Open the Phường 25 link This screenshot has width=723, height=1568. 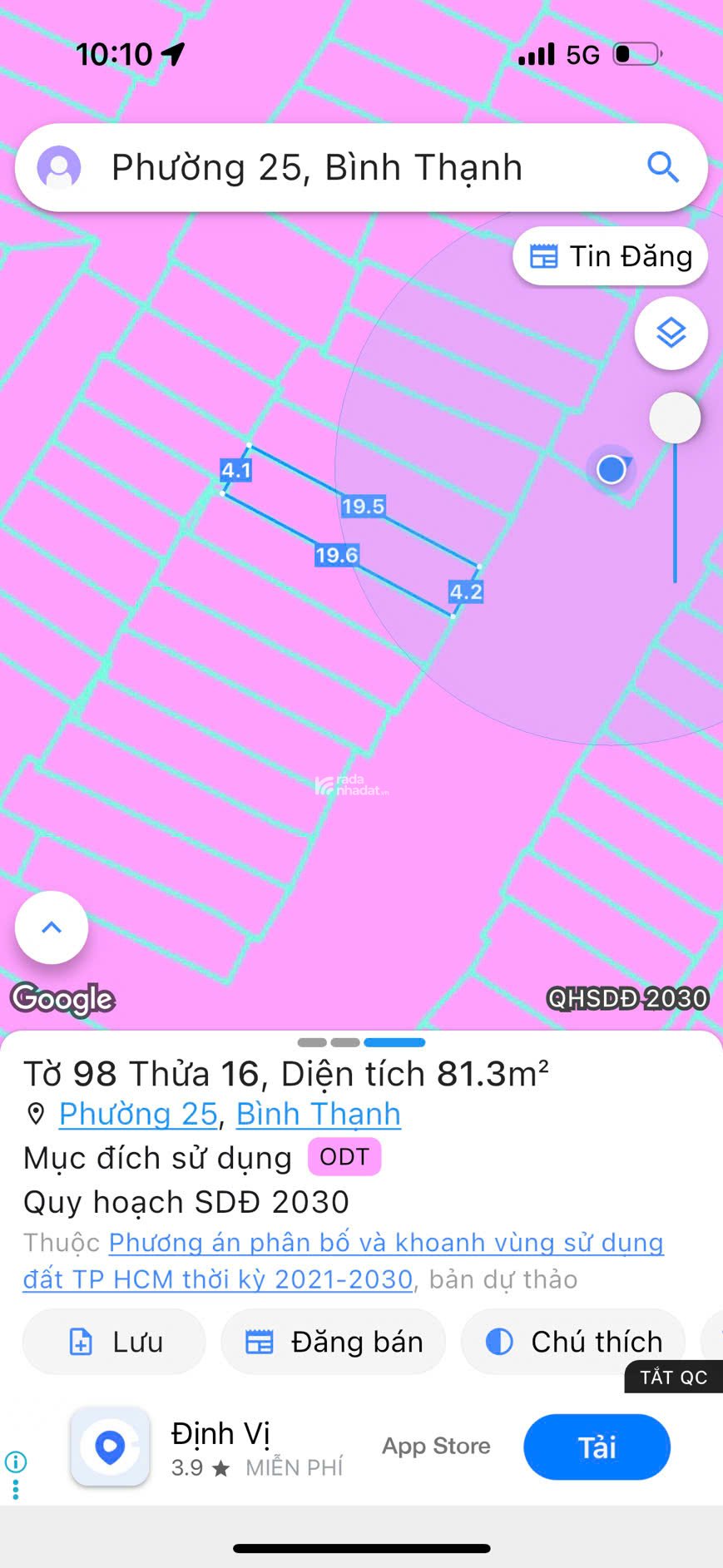coord(138,1114)
